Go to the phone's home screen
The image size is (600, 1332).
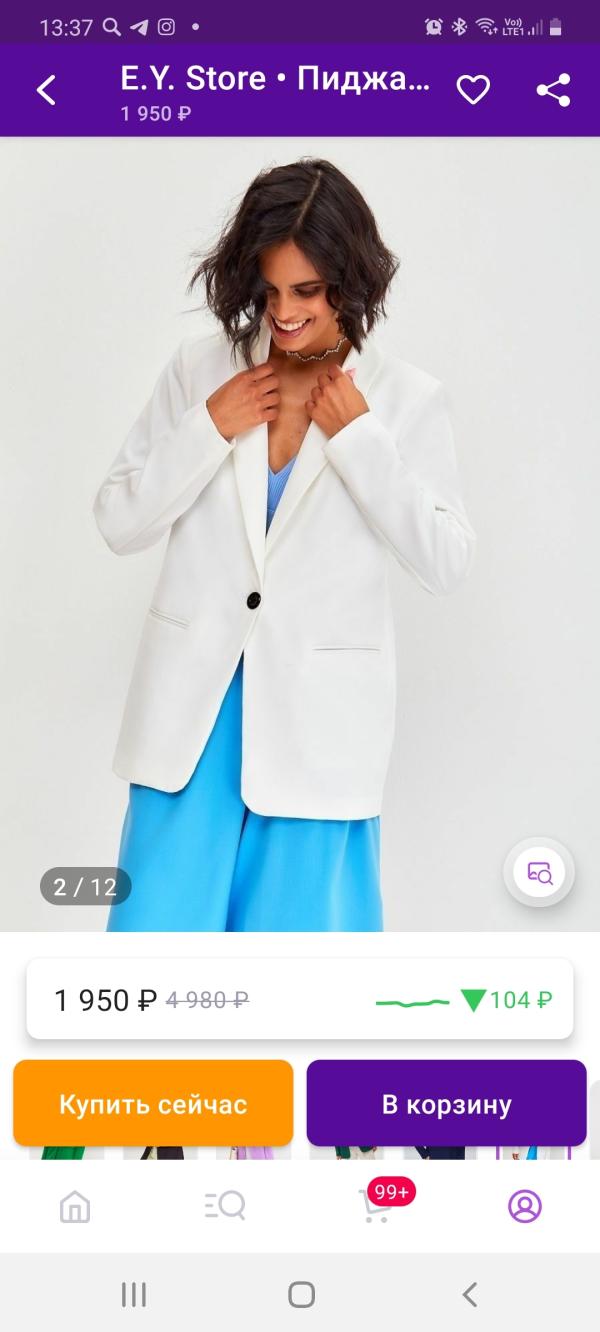tap(301, 1295)
